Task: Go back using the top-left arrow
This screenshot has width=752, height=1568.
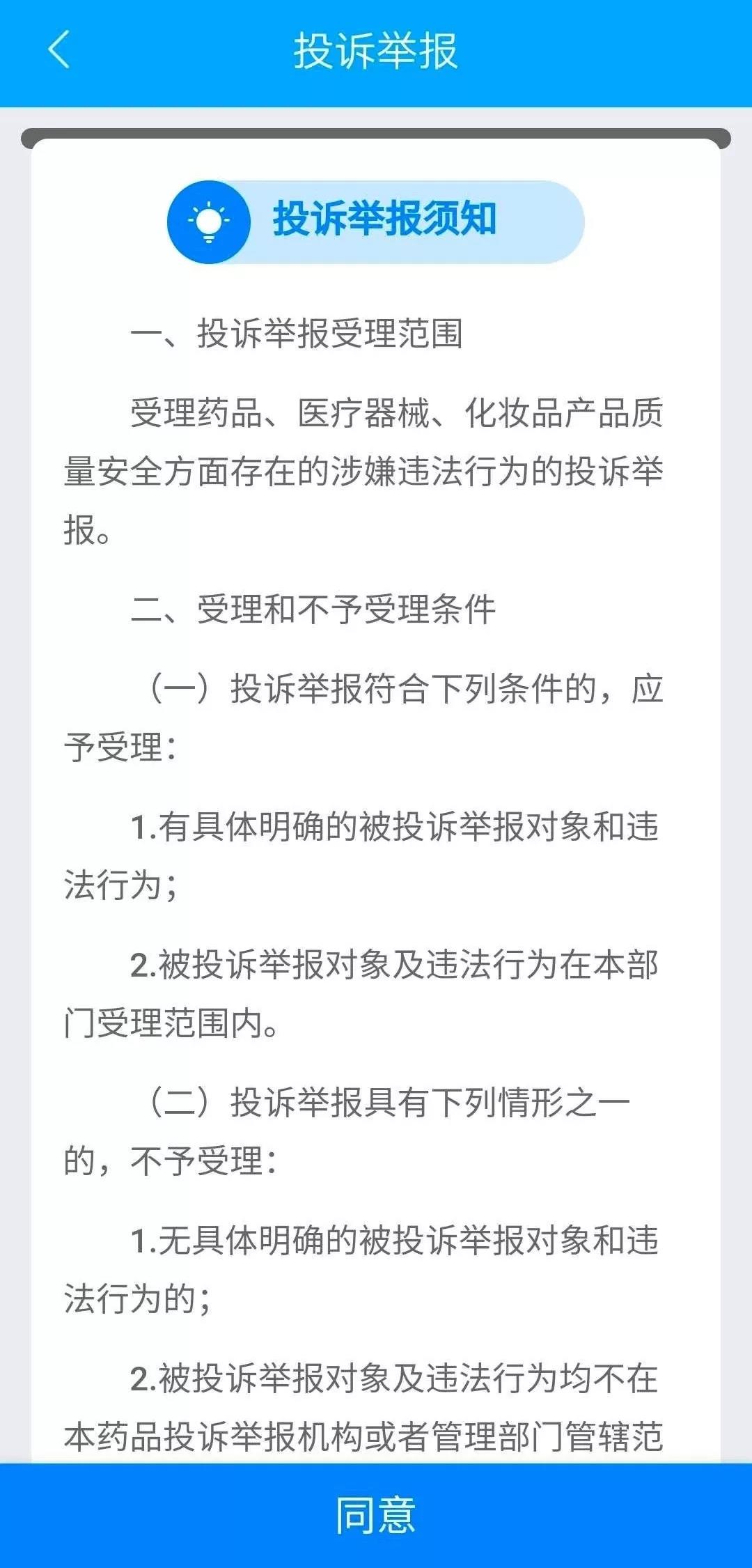Action: click(x=59, y=50)
